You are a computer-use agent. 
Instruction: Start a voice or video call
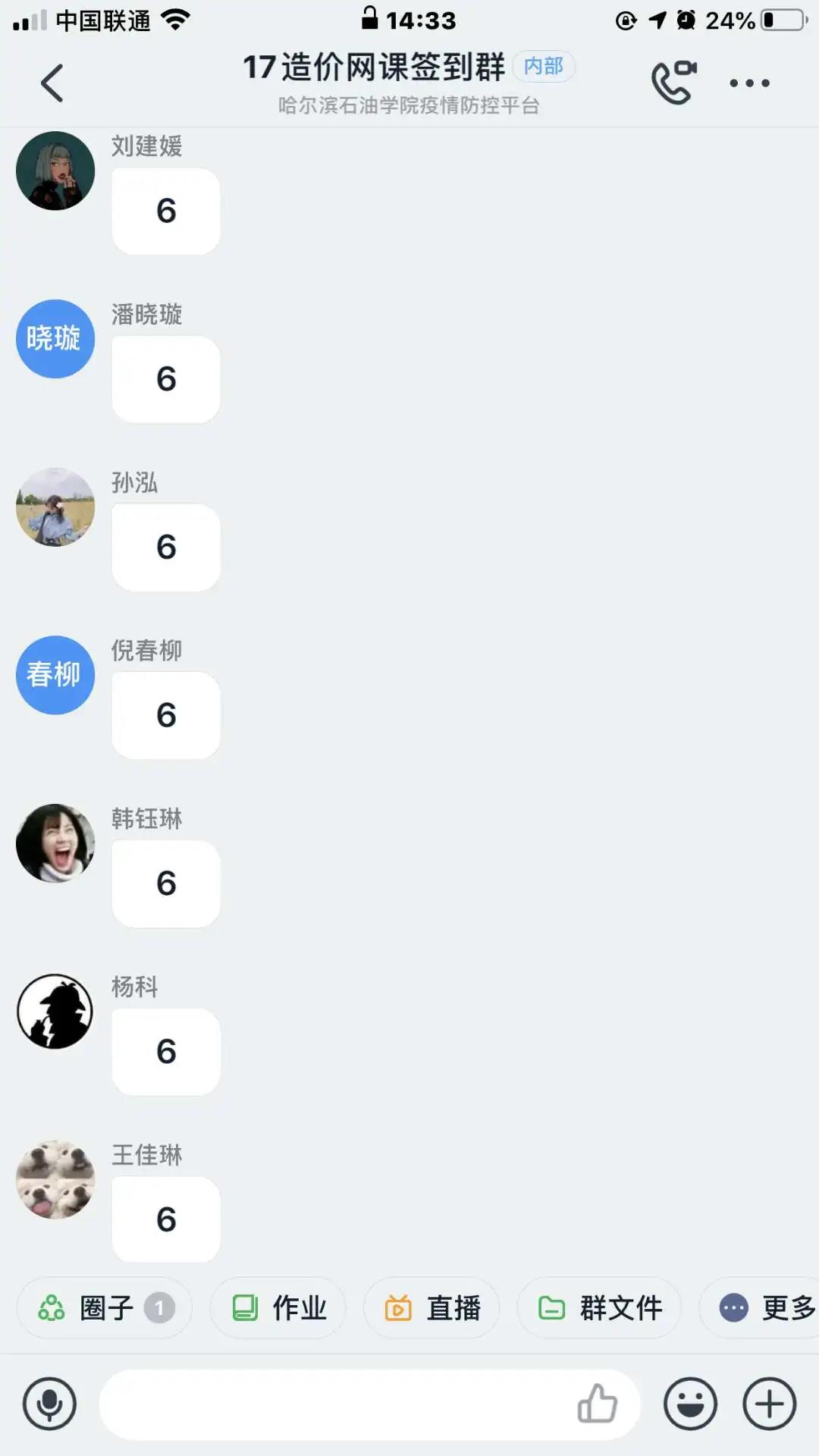pyautogui.click(x=673, y=82)
